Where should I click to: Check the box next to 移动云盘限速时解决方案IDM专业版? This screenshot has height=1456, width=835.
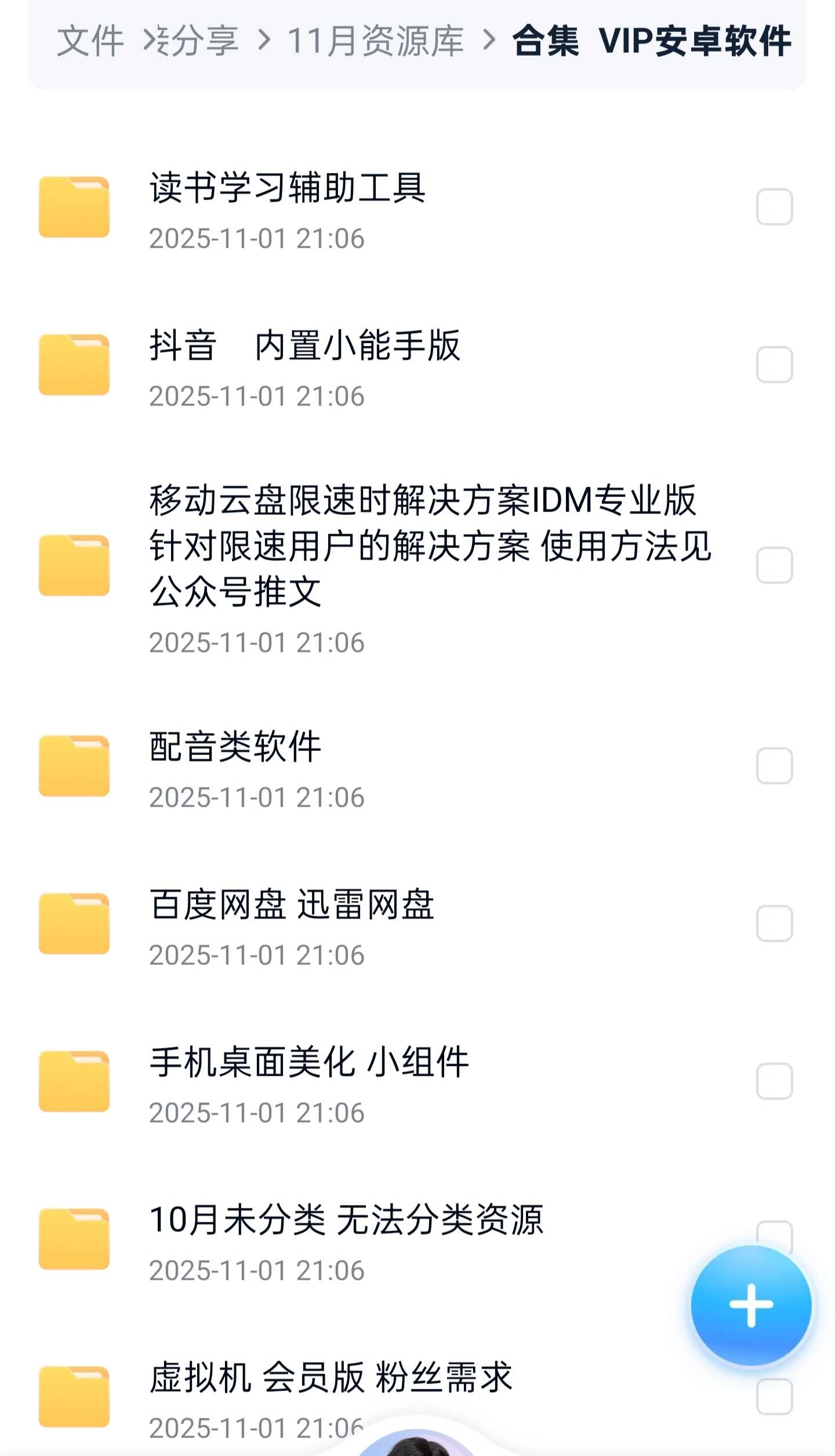click(x=774, y=565)
